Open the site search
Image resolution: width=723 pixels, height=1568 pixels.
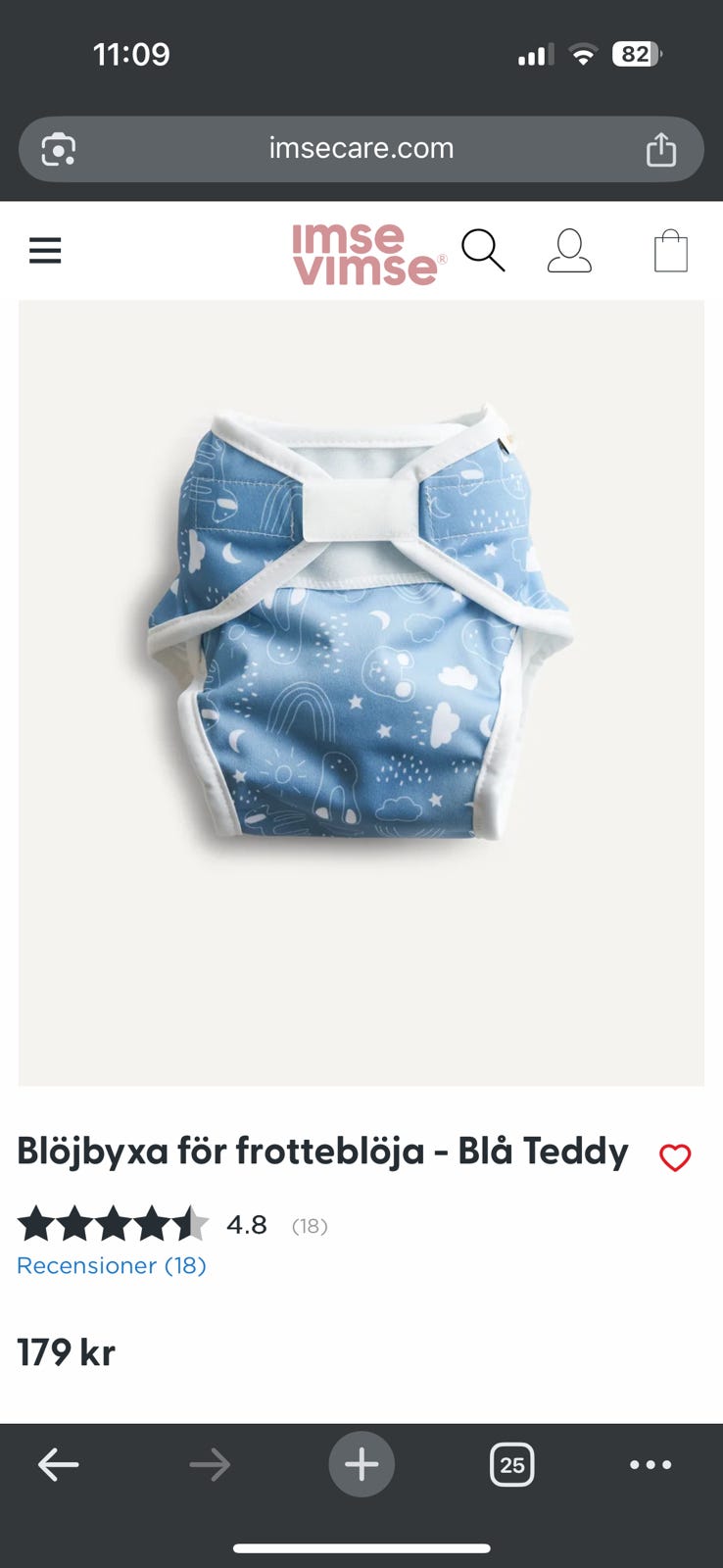(483, 251)
